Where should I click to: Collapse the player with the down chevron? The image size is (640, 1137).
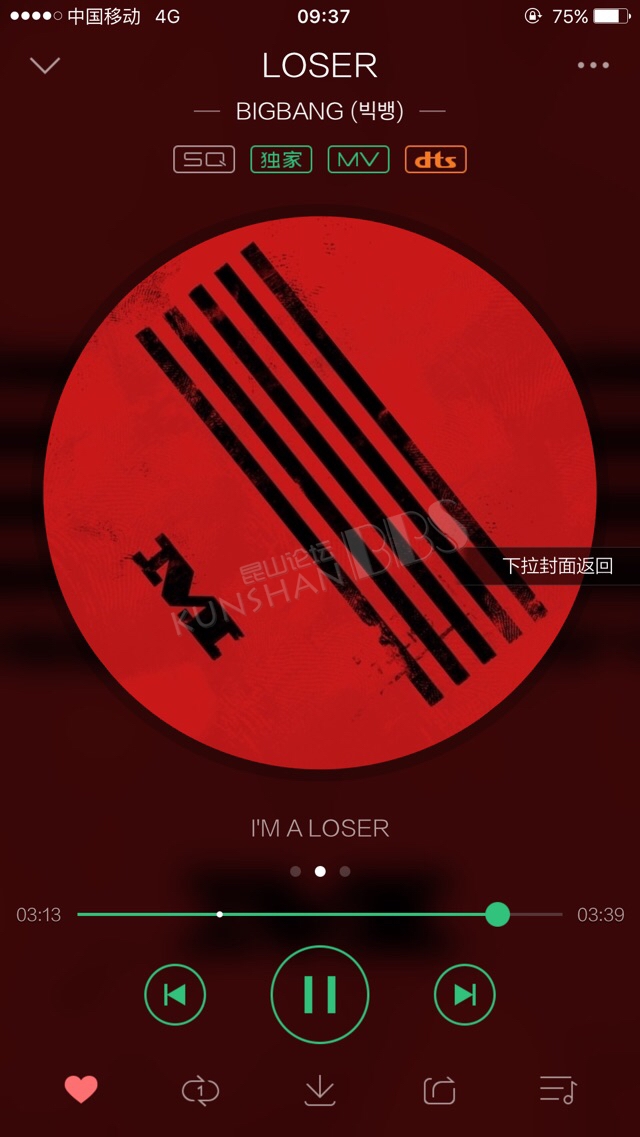pos(45,65)
